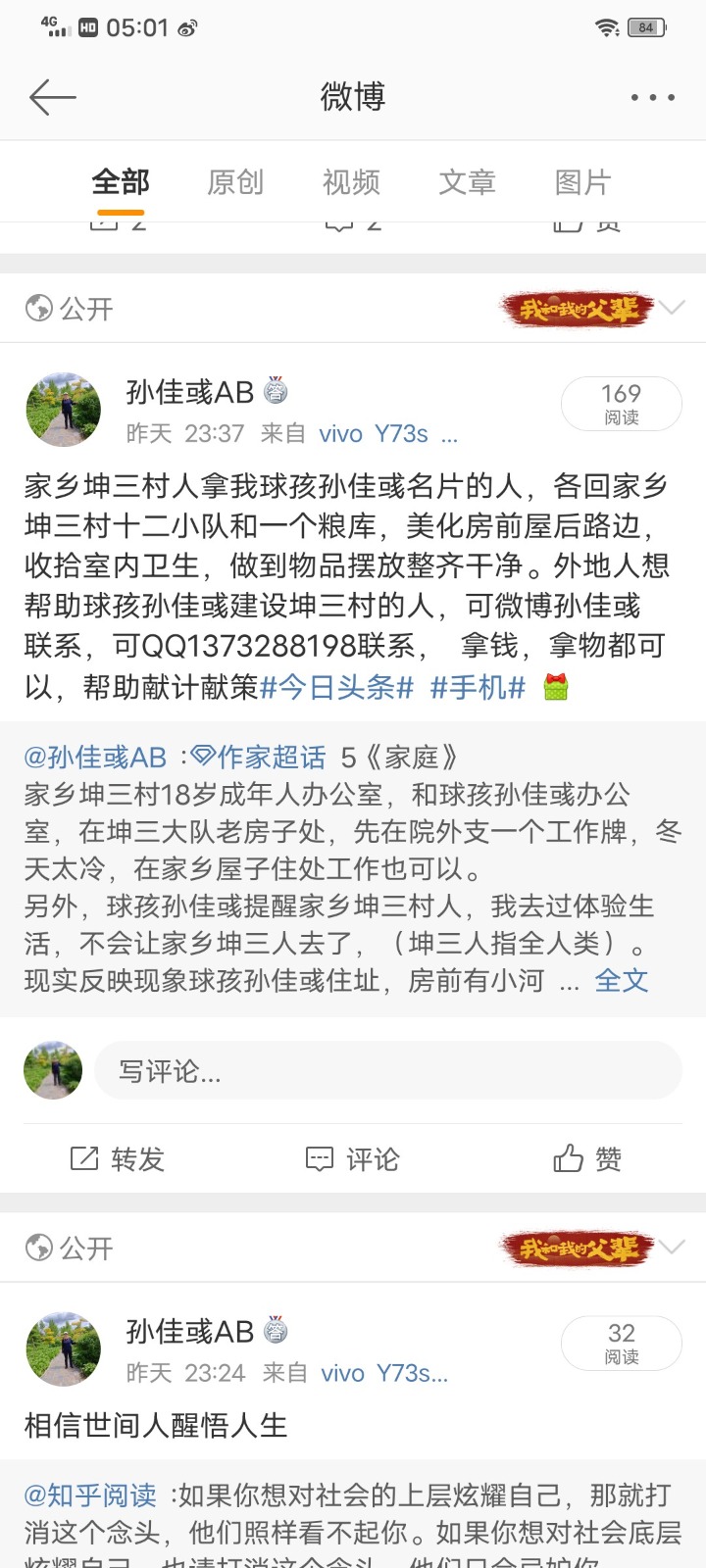Screen dimensions: 706x1568
Task: Switch to the 原创 tab
Action: pos(235,182)
